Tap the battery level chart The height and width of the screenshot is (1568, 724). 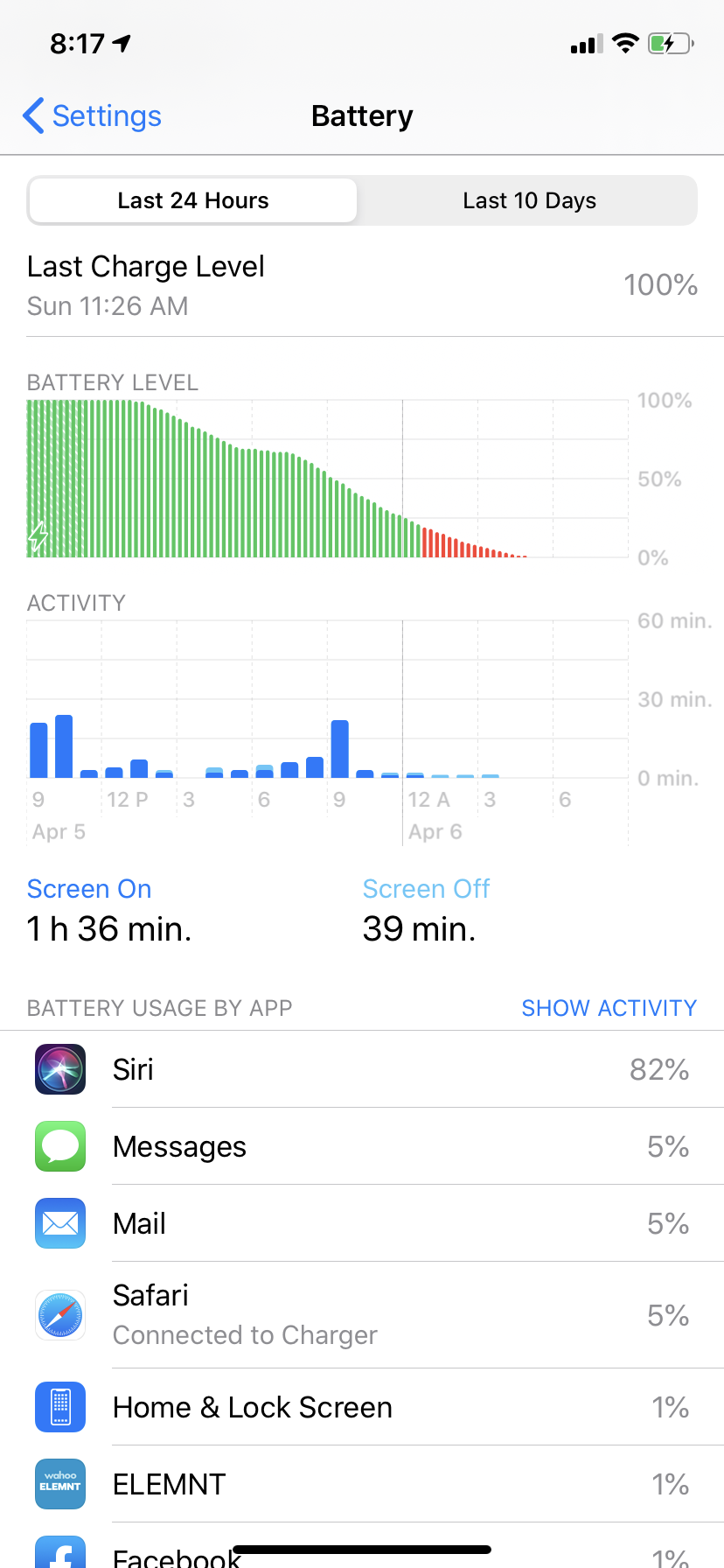coord(327,479)
